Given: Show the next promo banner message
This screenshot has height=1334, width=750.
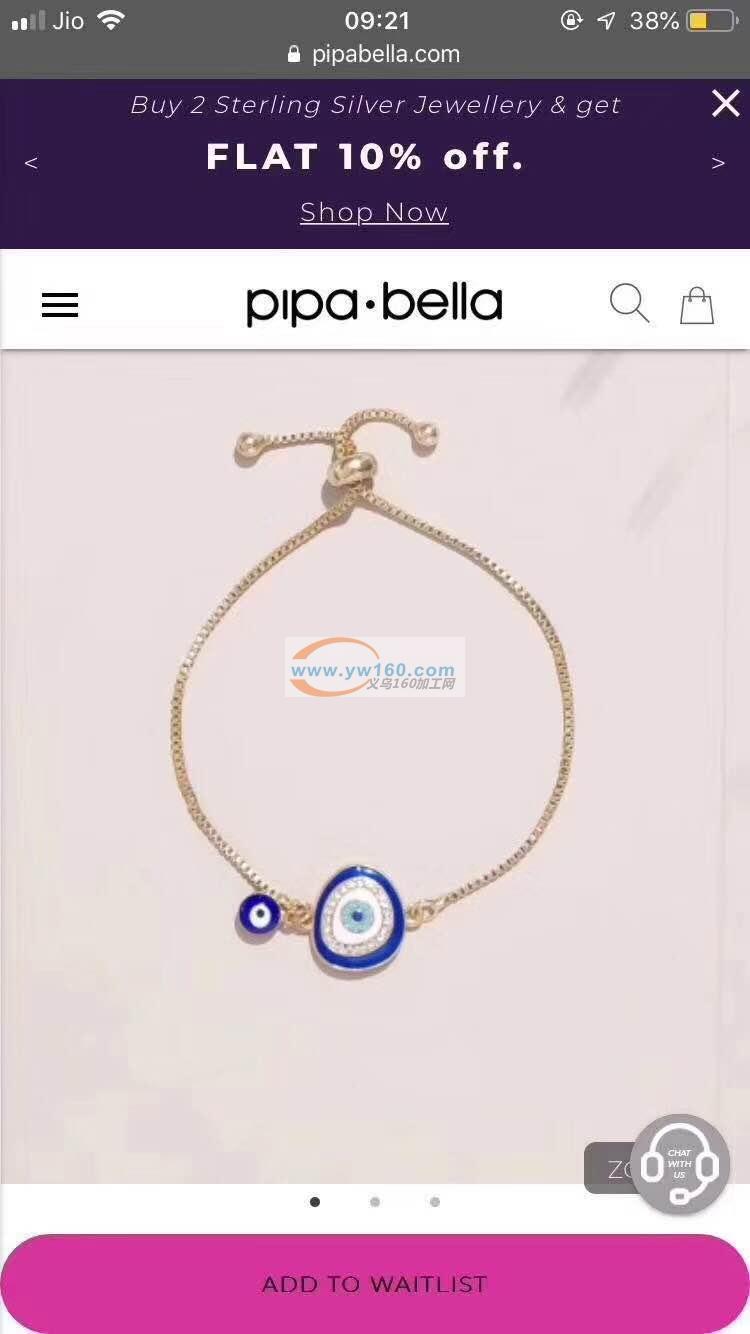Looking at the screenshot, I should coord(718,163).
